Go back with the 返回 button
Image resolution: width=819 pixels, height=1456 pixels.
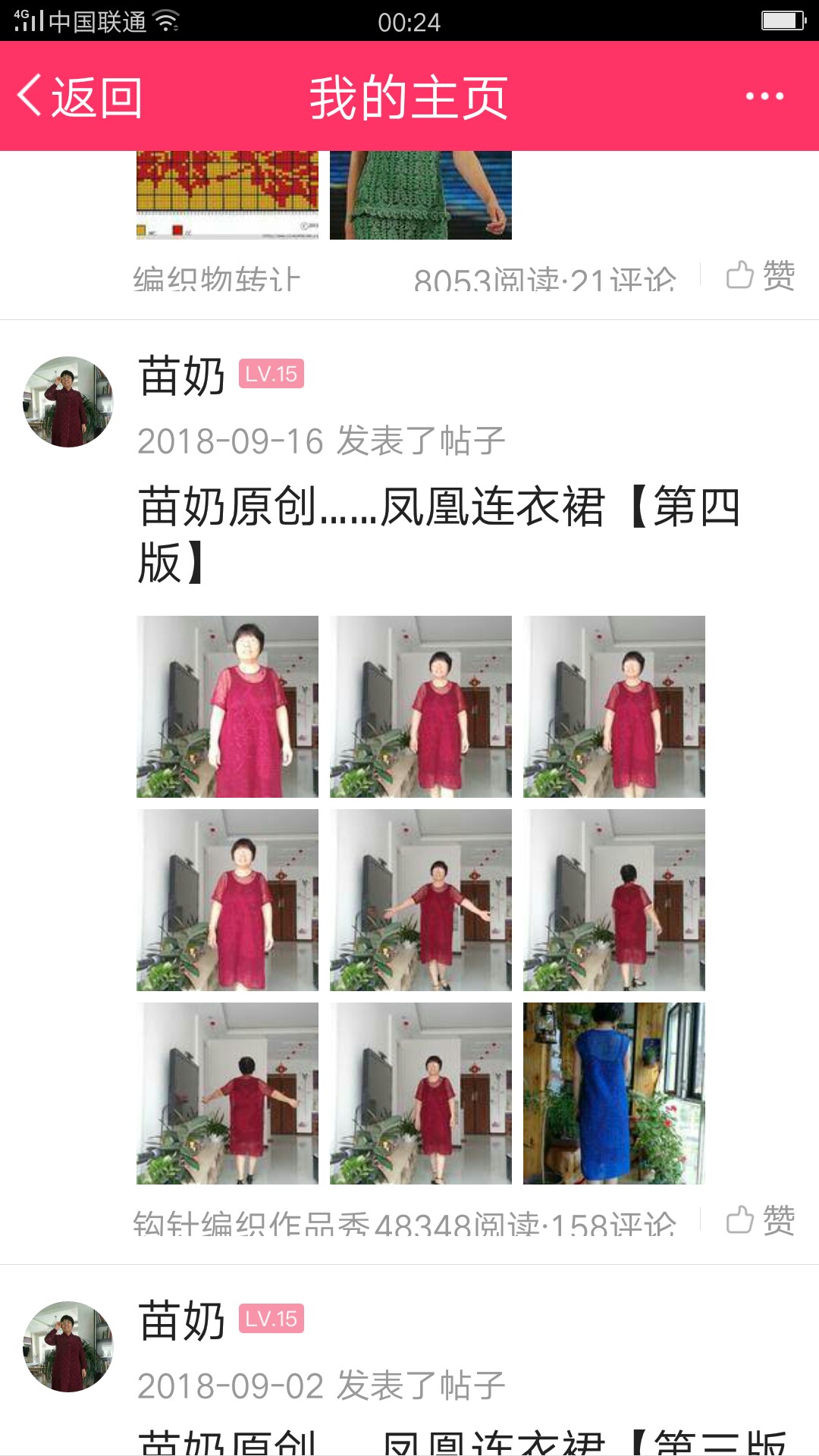coord(80,97)
